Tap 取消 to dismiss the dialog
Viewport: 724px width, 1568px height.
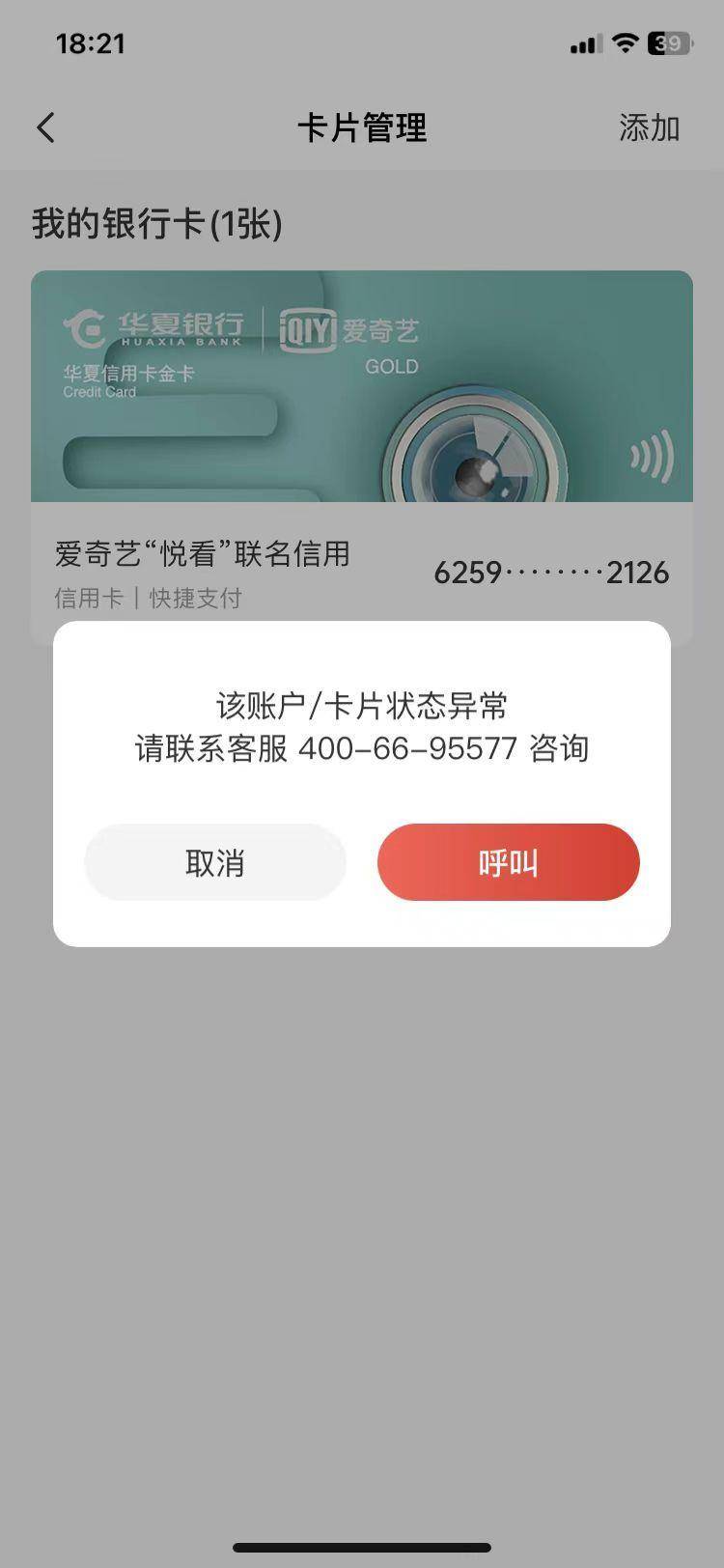point(214,862)
